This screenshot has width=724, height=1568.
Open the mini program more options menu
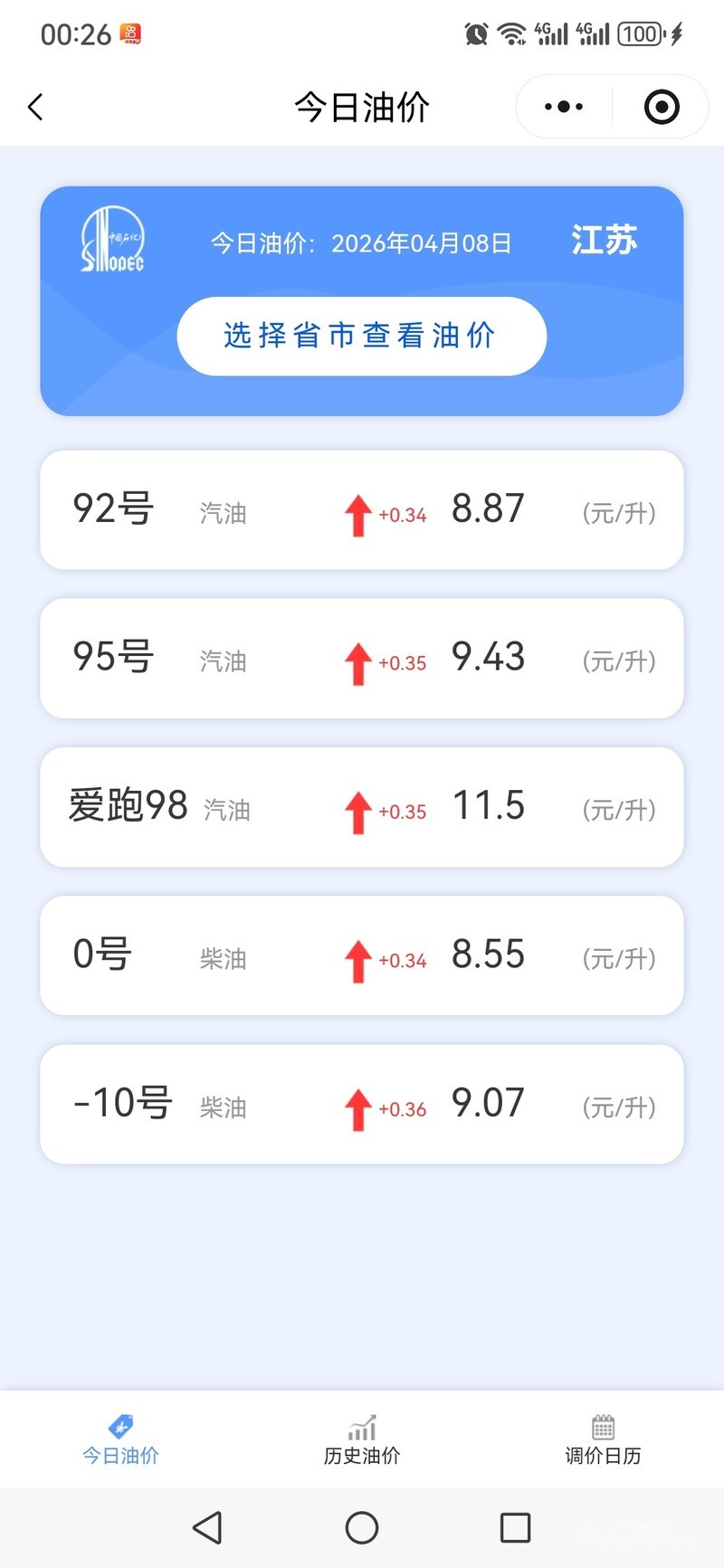click(x=564, y=107)
